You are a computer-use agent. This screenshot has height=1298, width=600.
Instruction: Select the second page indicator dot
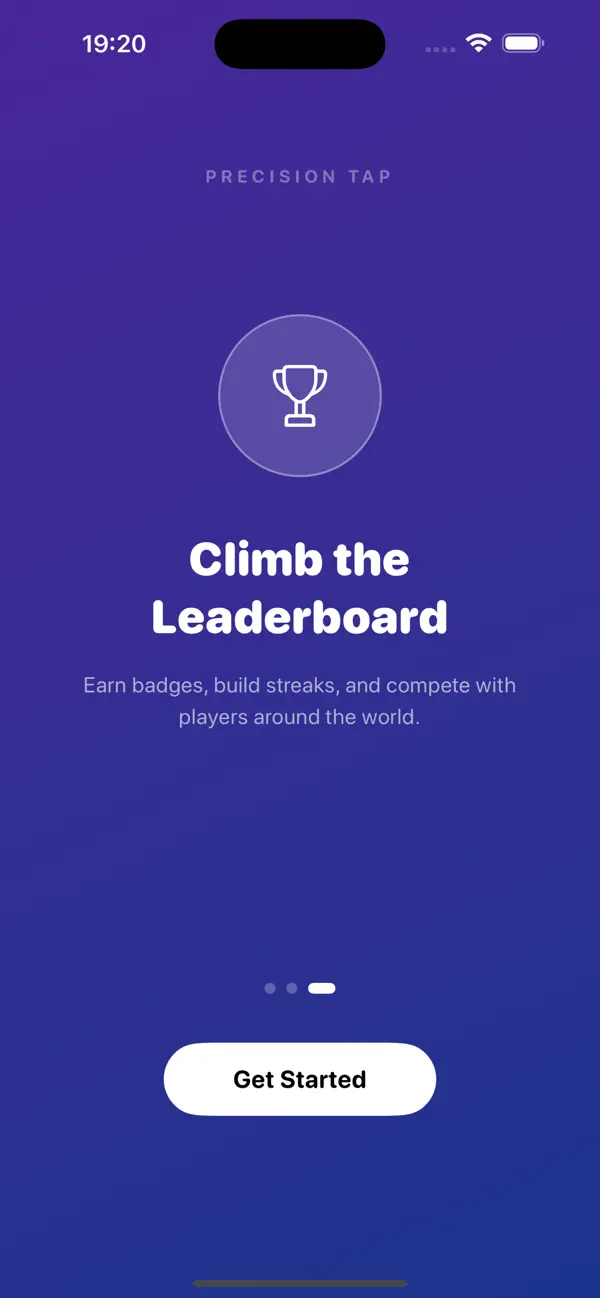click(x=292, y=988)
